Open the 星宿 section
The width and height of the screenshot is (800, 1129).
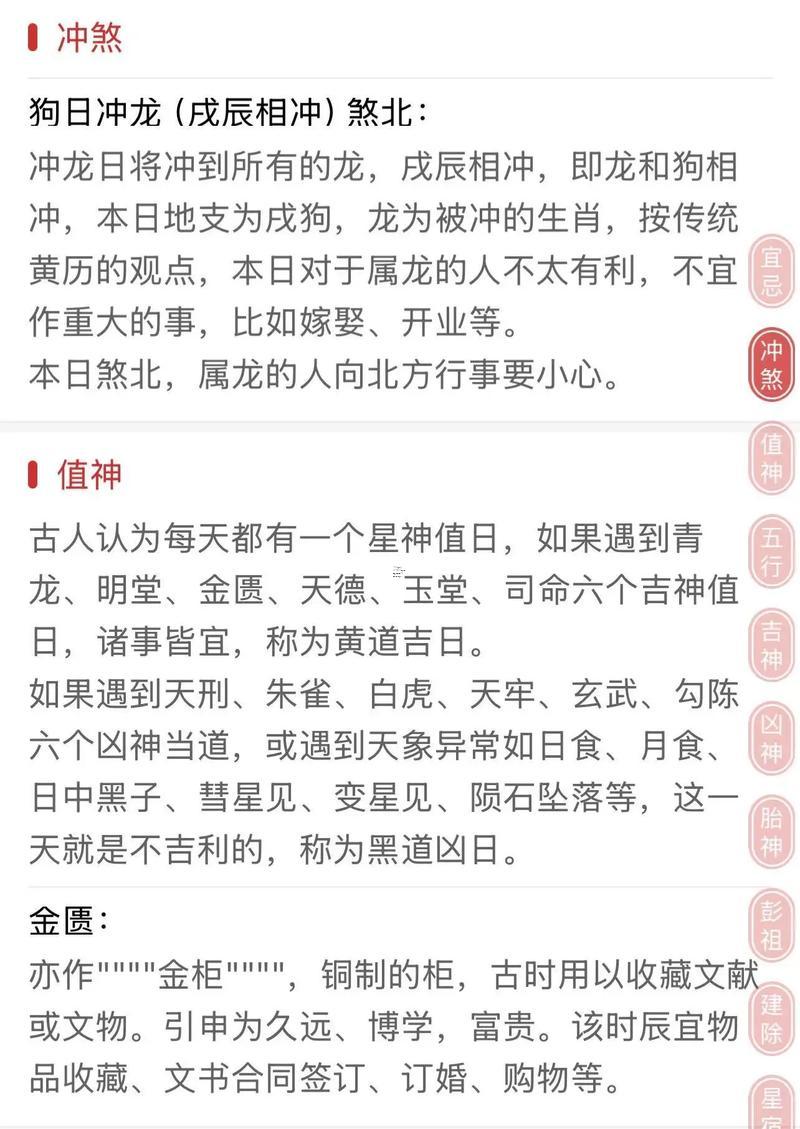click(x=772, y=1105)
